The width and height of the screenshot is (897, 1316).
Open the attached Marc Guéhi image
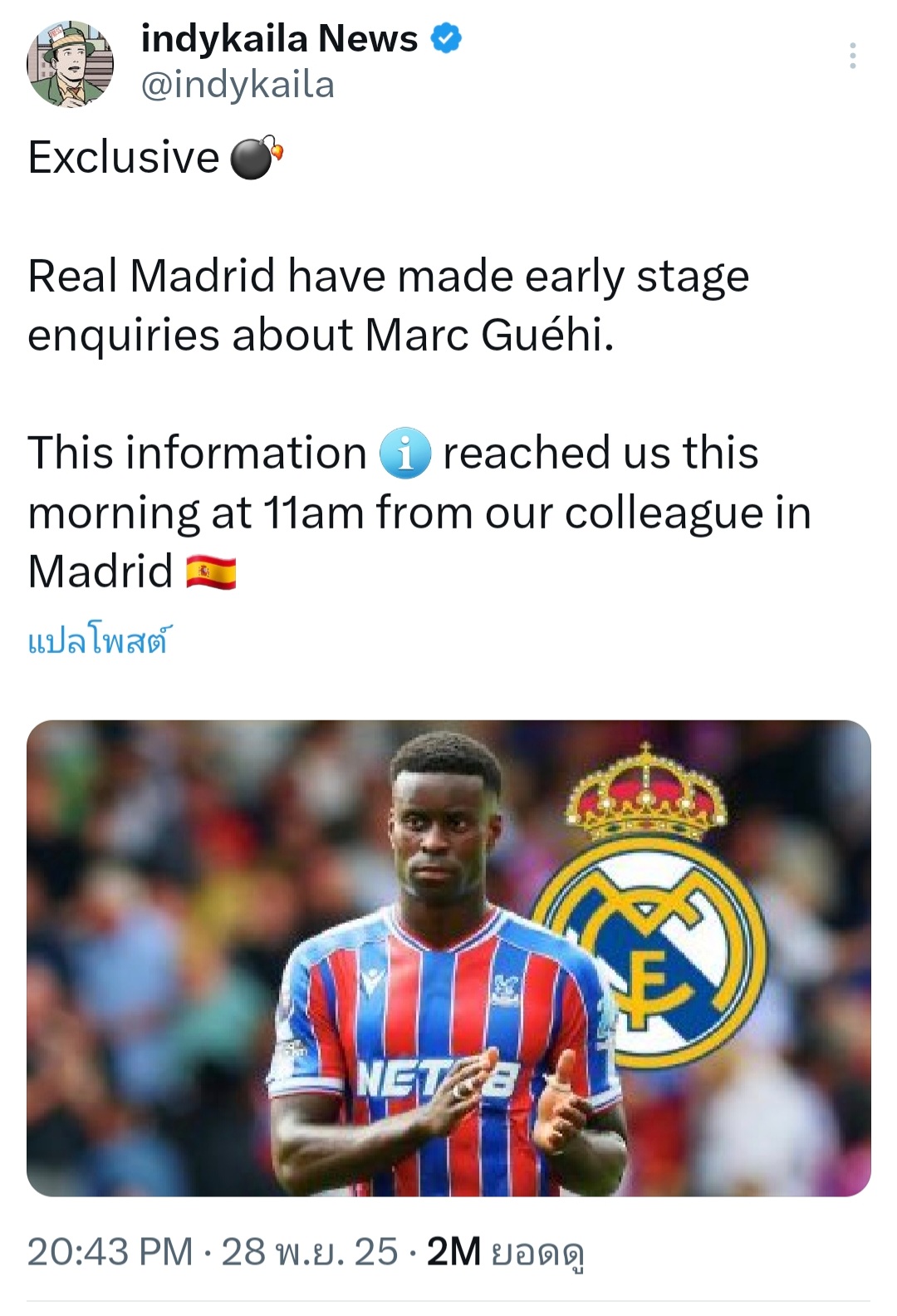click(x=448, y=957)
